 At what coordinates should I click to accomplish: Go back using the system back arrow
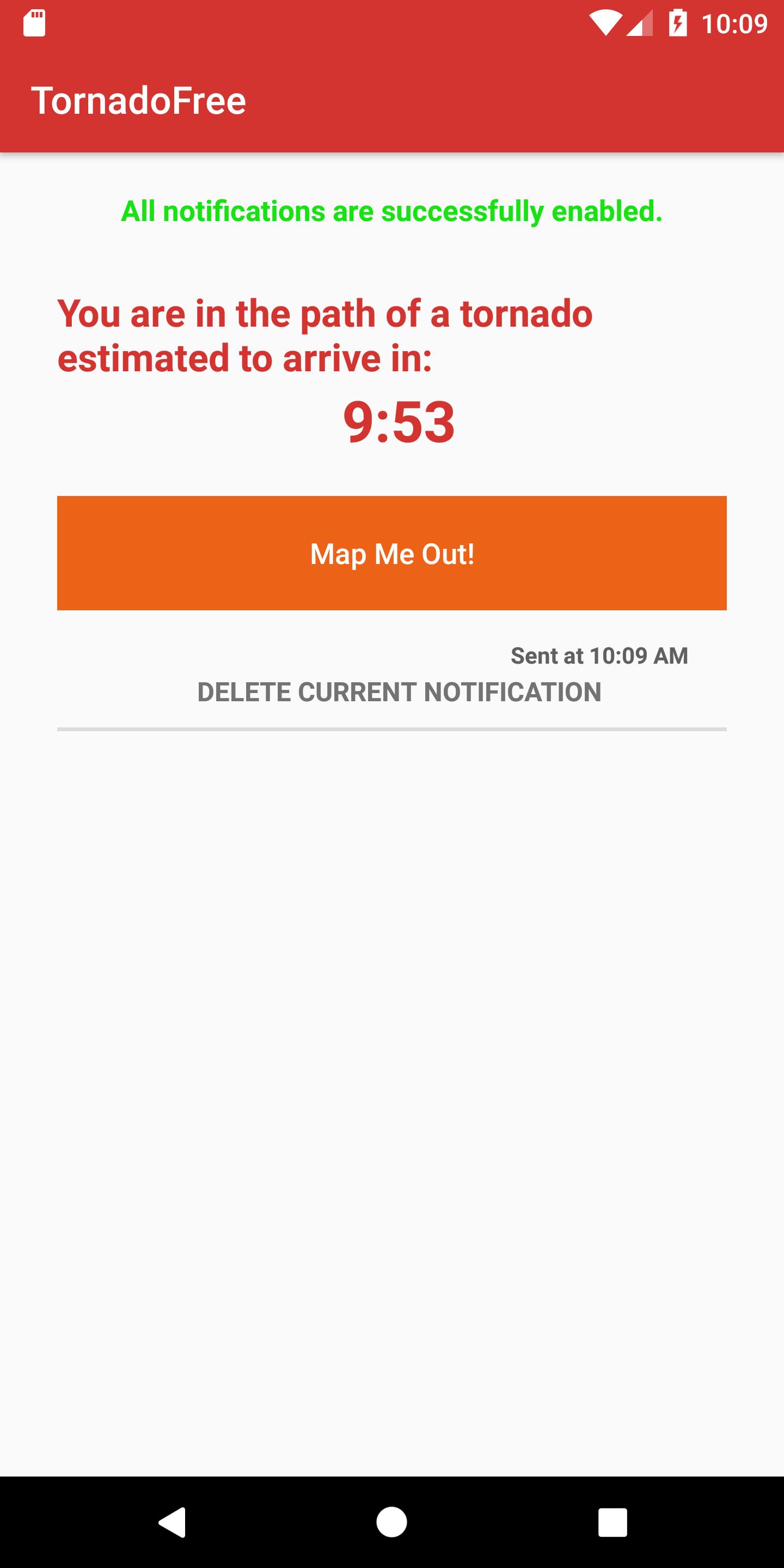click(172, 1522)
